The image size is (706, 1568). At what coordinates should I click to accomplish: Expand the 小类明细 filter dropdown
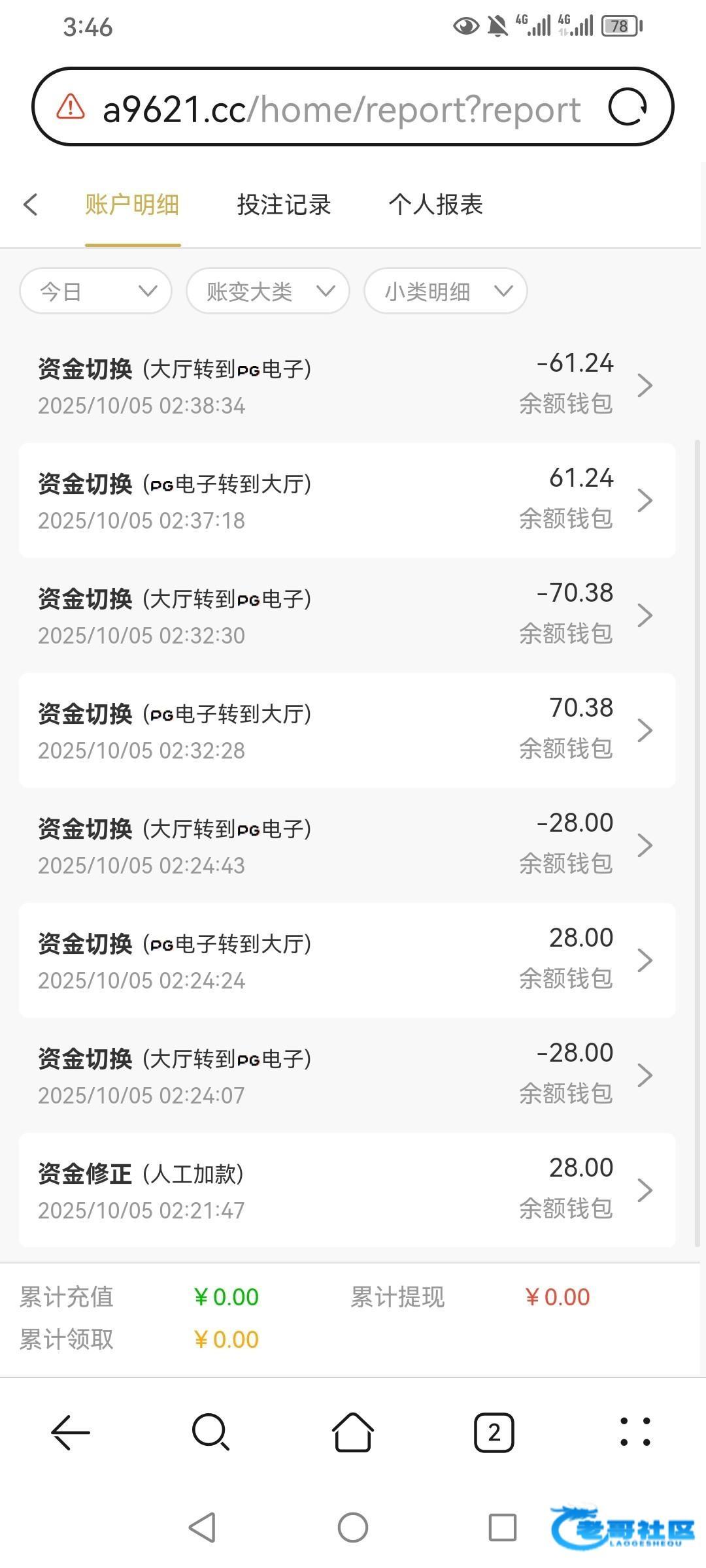(446, 291)
